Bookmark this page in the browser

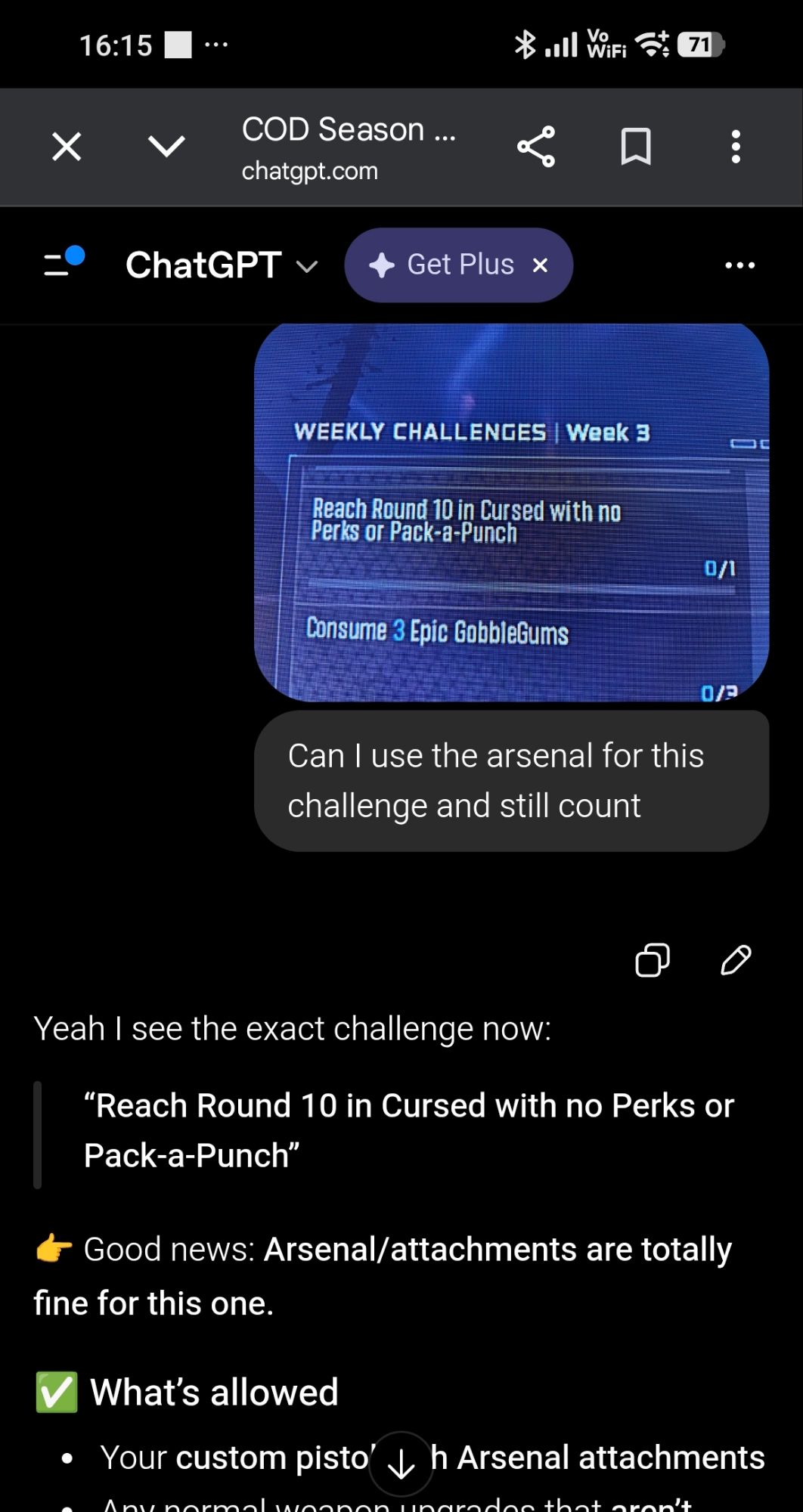[x=635, y=147]
